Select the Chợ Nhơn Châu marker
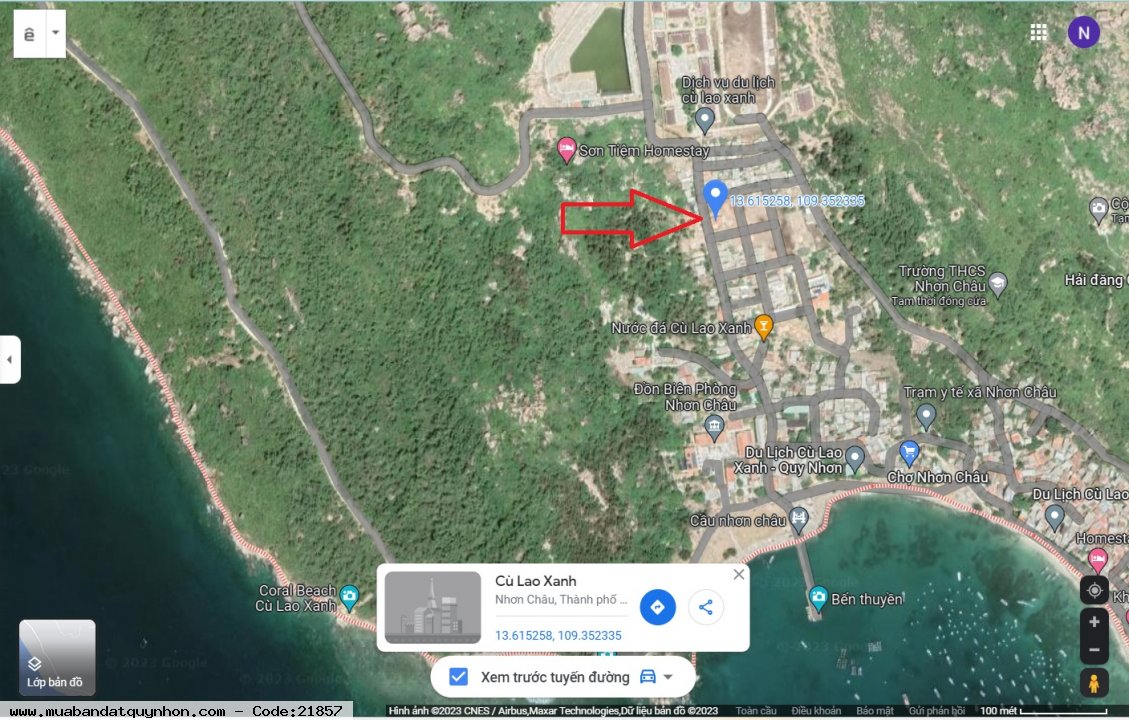 tap(908, 453)
